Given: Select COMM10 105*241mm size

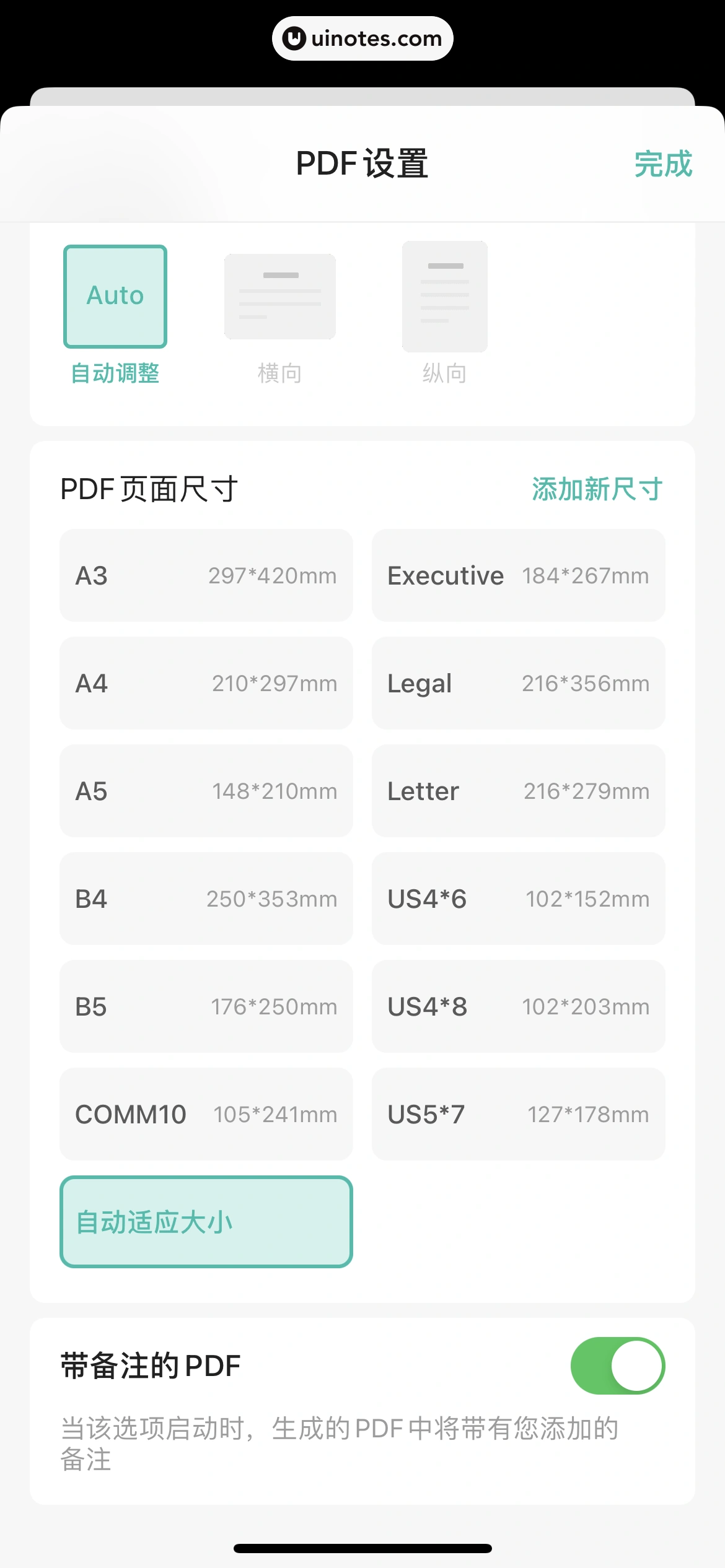Looking at the screenshot, I should click(x=206, y=1114).
